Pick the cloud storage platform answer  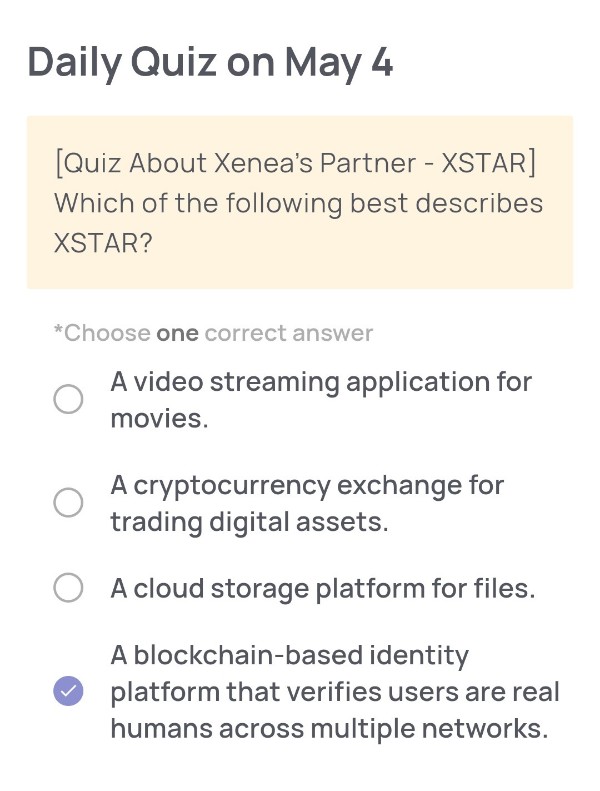[68, 588]
